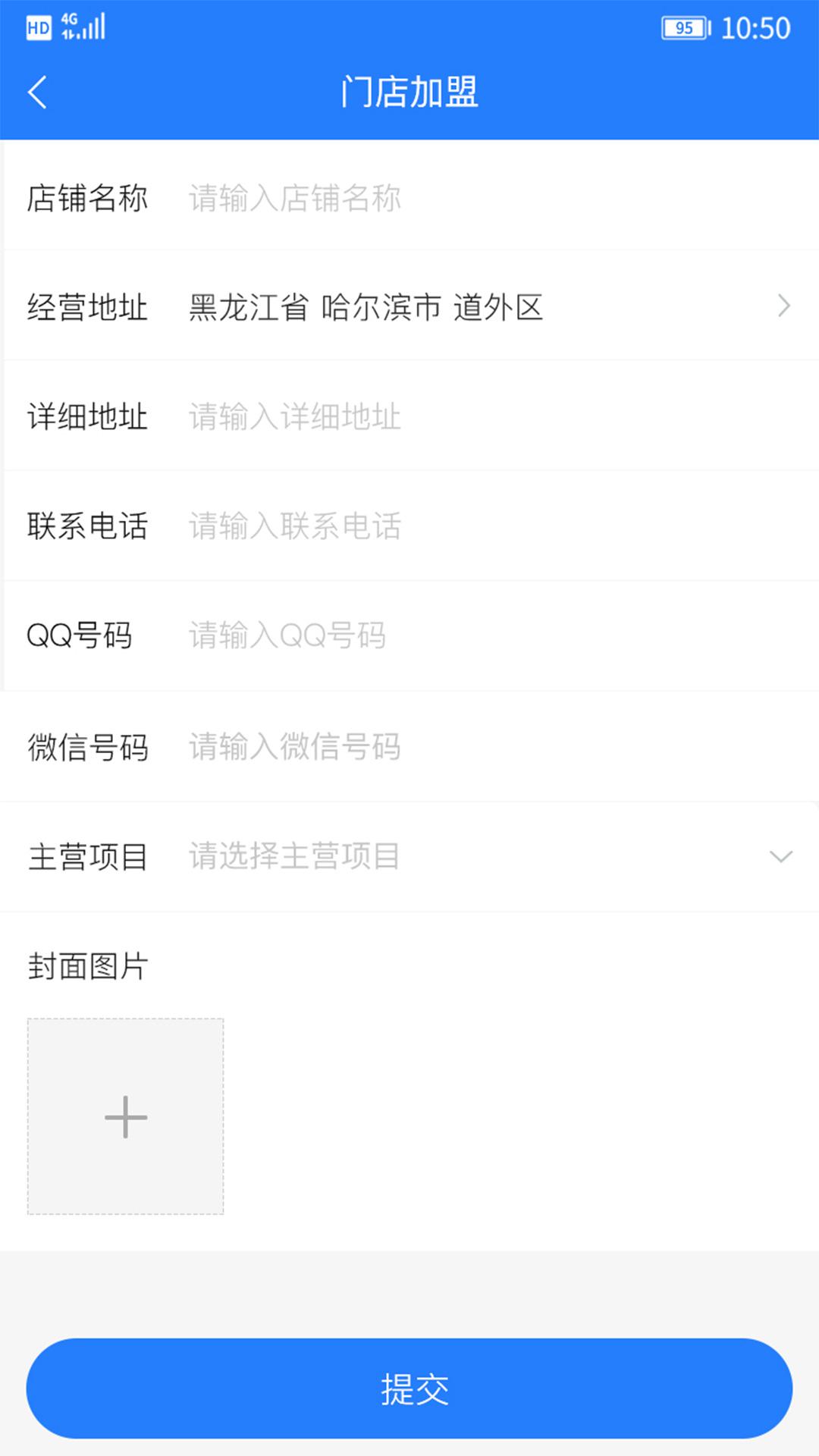This screenshot has width=819, height=1456.
Task: Tap the address text 黑龙江省 哈尔滨市 道外区
Action: (364, 307)
